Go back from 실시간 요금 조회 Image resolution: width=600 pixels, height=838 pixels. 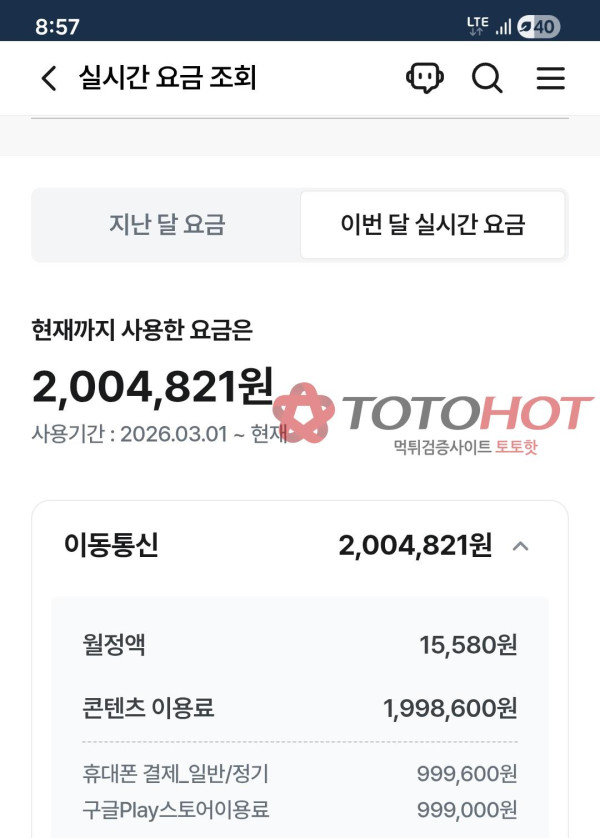click(48, 78)
